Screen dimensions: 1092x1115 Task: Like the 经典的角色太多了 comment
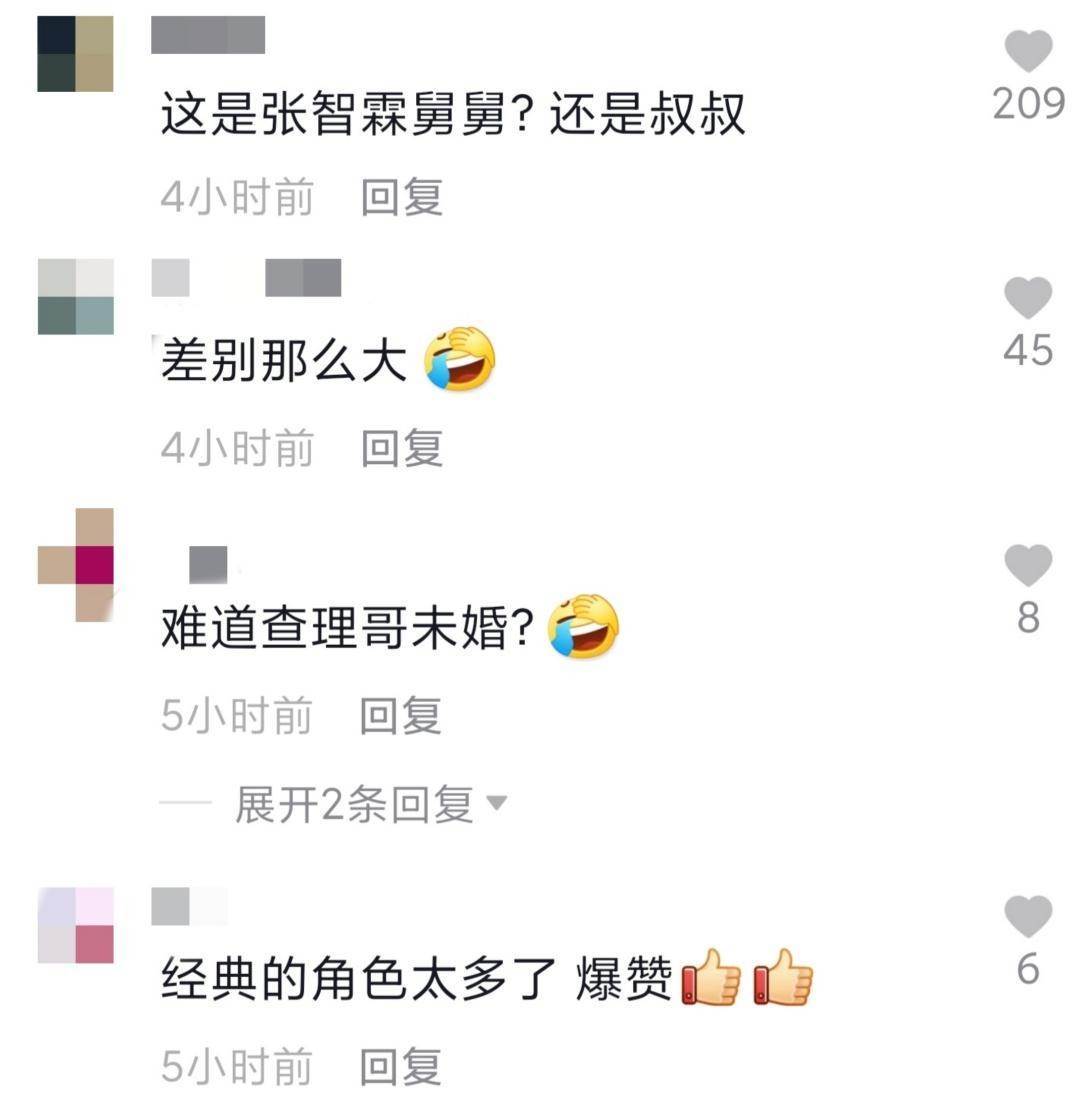[x=1028, y=917]
